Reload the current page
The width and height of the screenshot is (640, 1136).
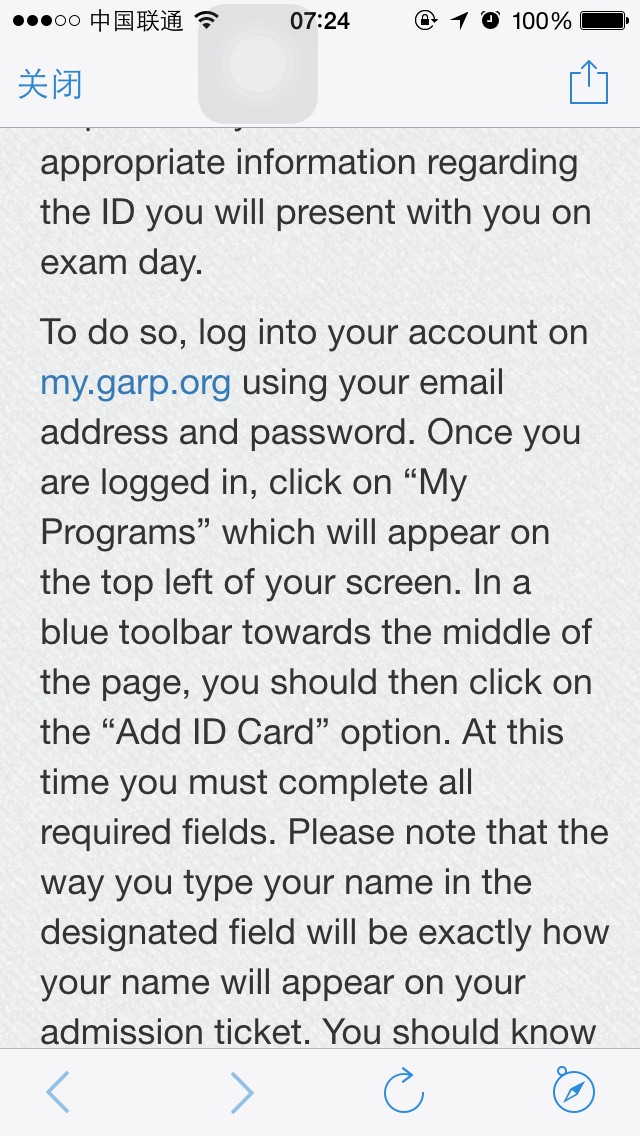pyautogui.click(x=404, y=1092)
